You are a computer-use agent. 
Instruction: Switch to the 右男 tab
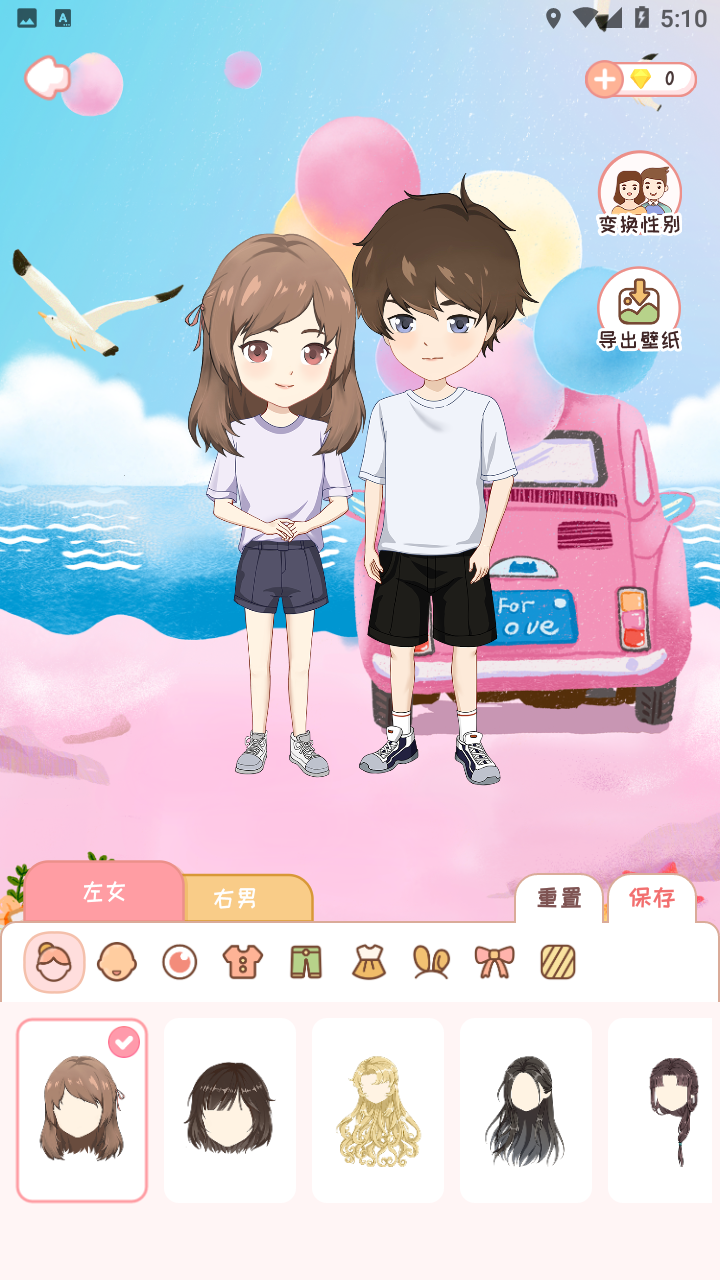[x=236, y=898]
